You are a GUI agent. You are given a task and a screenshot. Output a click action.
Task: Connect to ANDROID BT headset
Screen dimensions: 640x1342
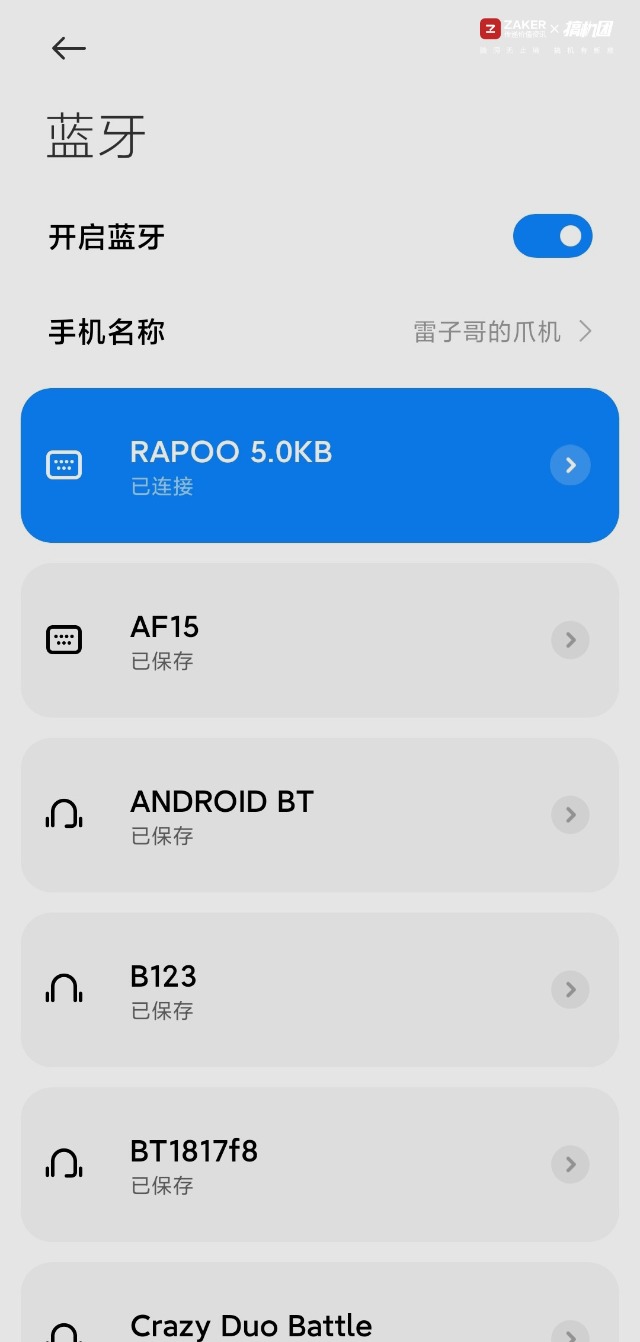point(280,815)
